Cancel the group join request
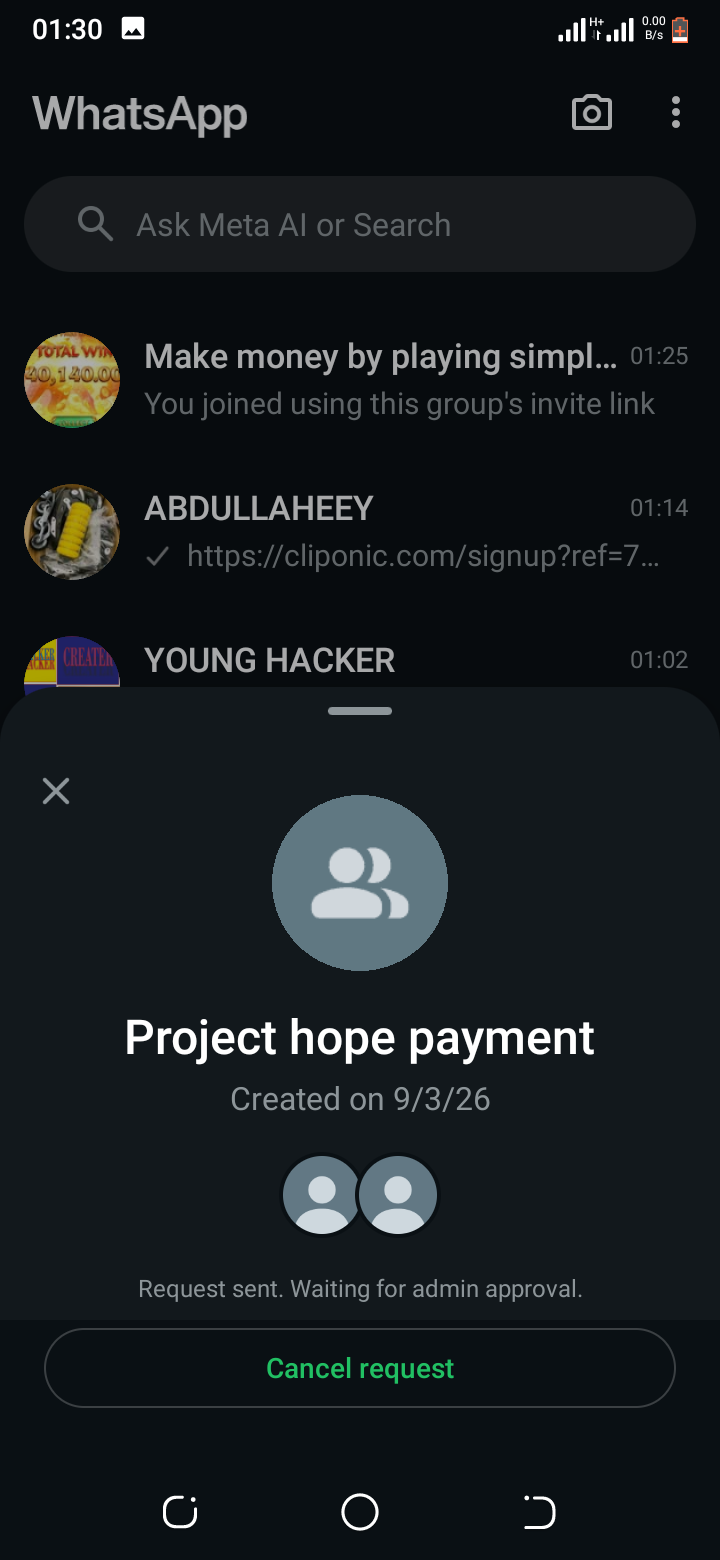This screenshot has width=720, height=1560. click(360, 1368)
